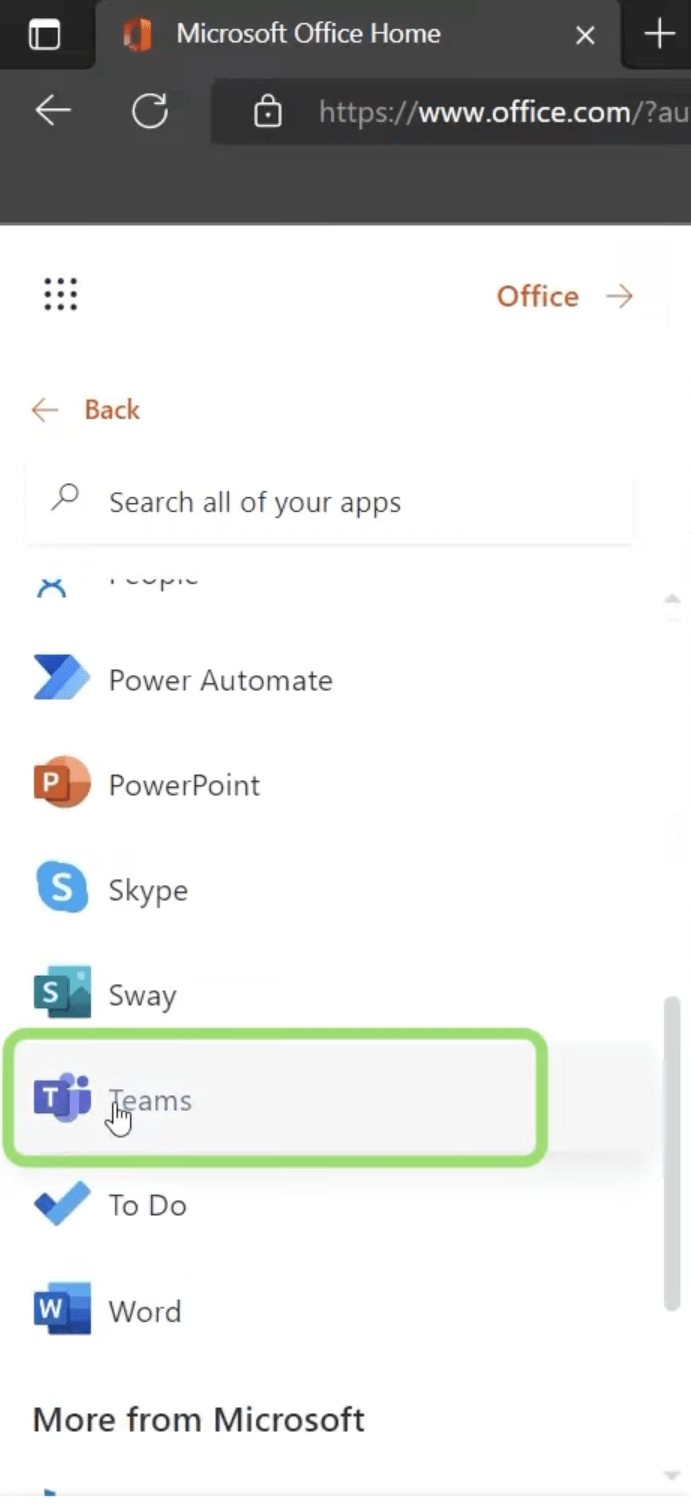Add a new browser tab
The image size is (691, 1507).
point(659,34)
